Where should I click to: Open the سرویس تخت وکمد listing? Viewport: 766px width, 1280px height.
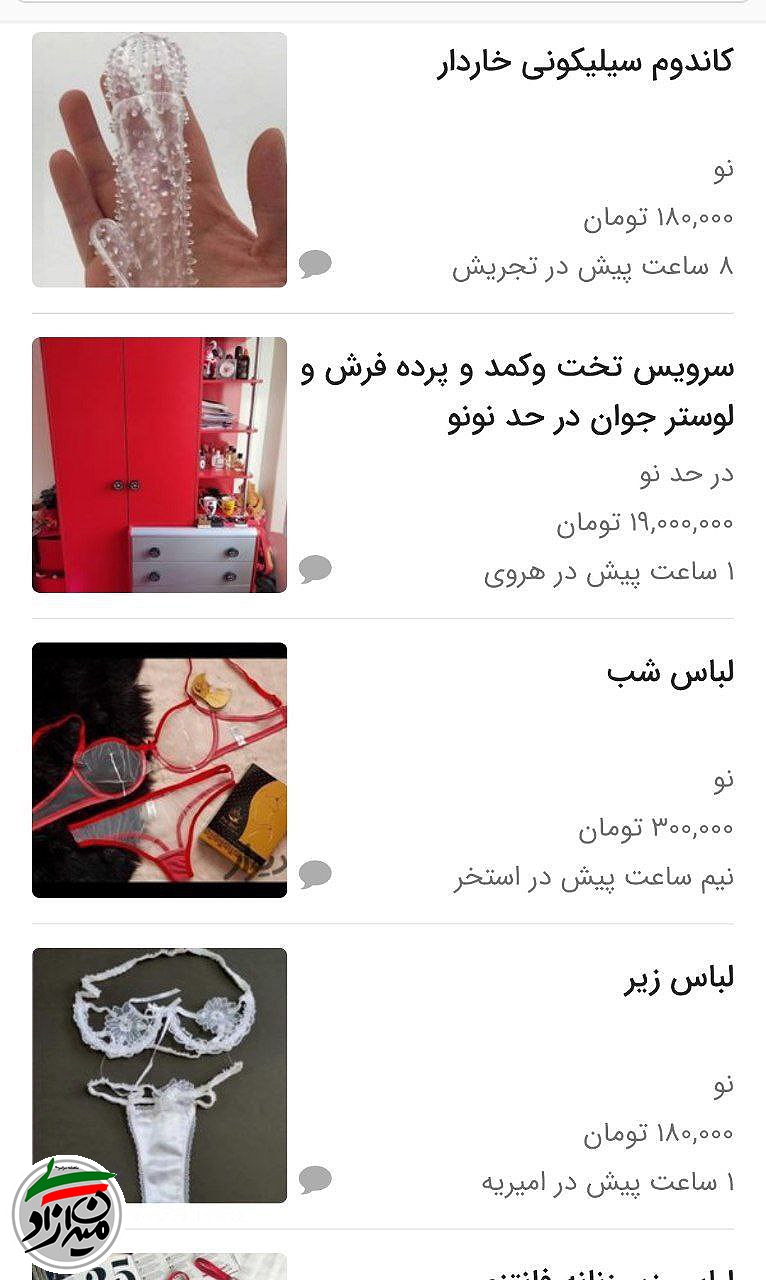(x=518, y=391)
